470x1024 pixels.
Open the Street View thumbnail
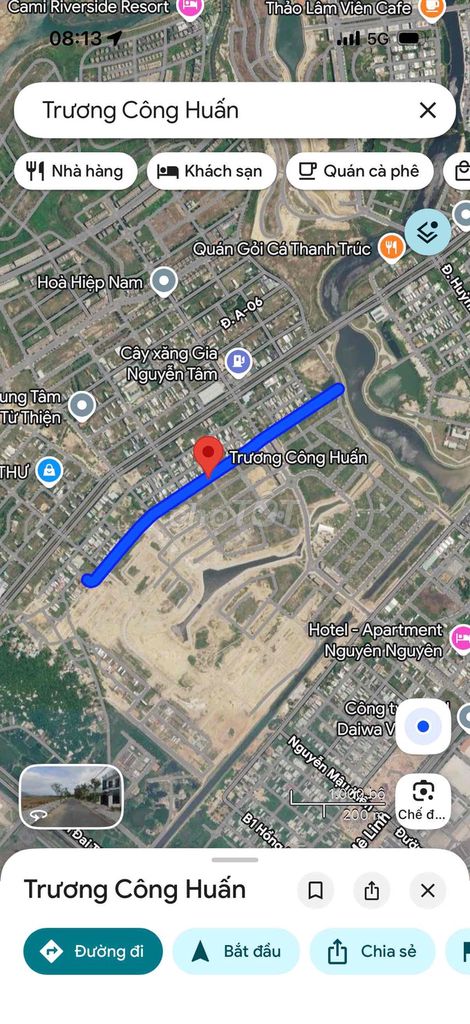[x=72, y=797]
